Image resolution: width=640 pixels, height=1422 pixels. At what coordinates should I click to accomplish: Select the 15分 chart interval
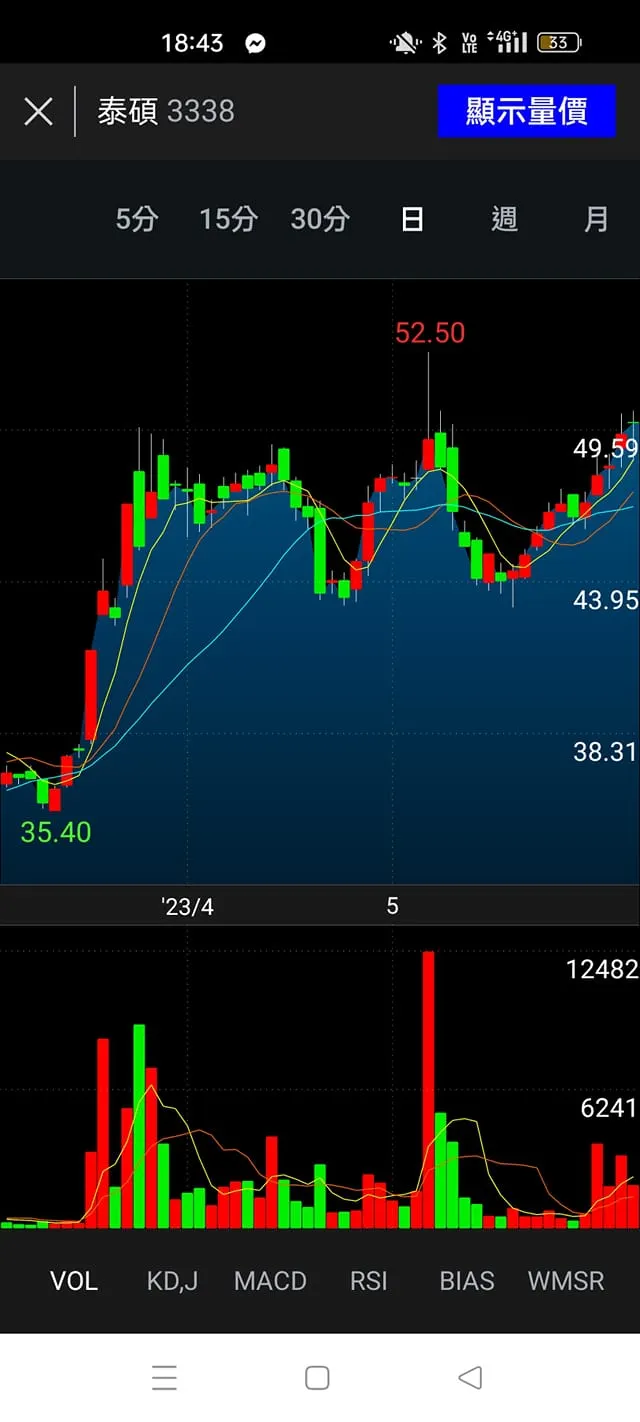click(228, 219)
